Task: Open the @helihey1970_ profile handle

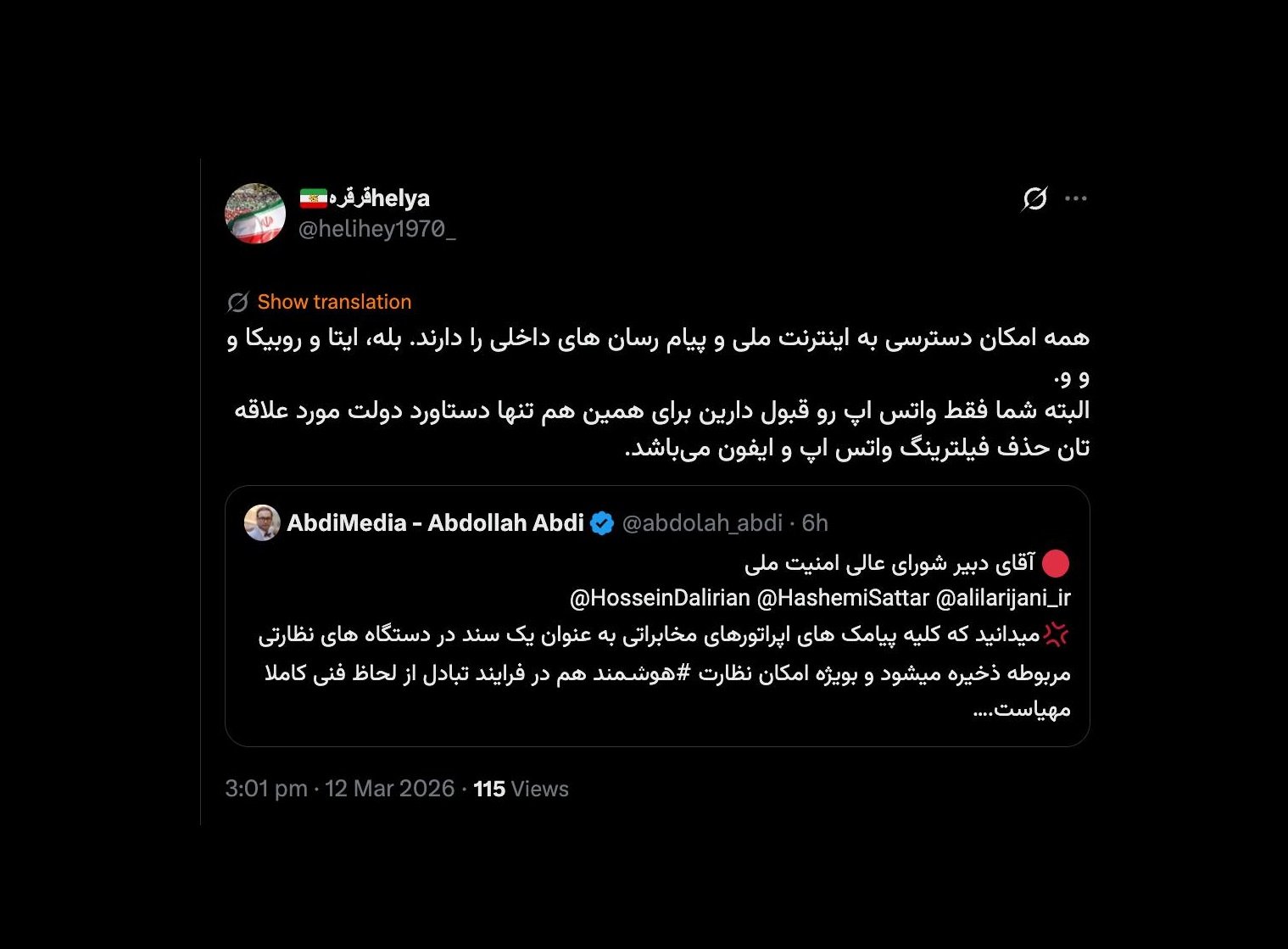Action: click(x=376, y=229)
